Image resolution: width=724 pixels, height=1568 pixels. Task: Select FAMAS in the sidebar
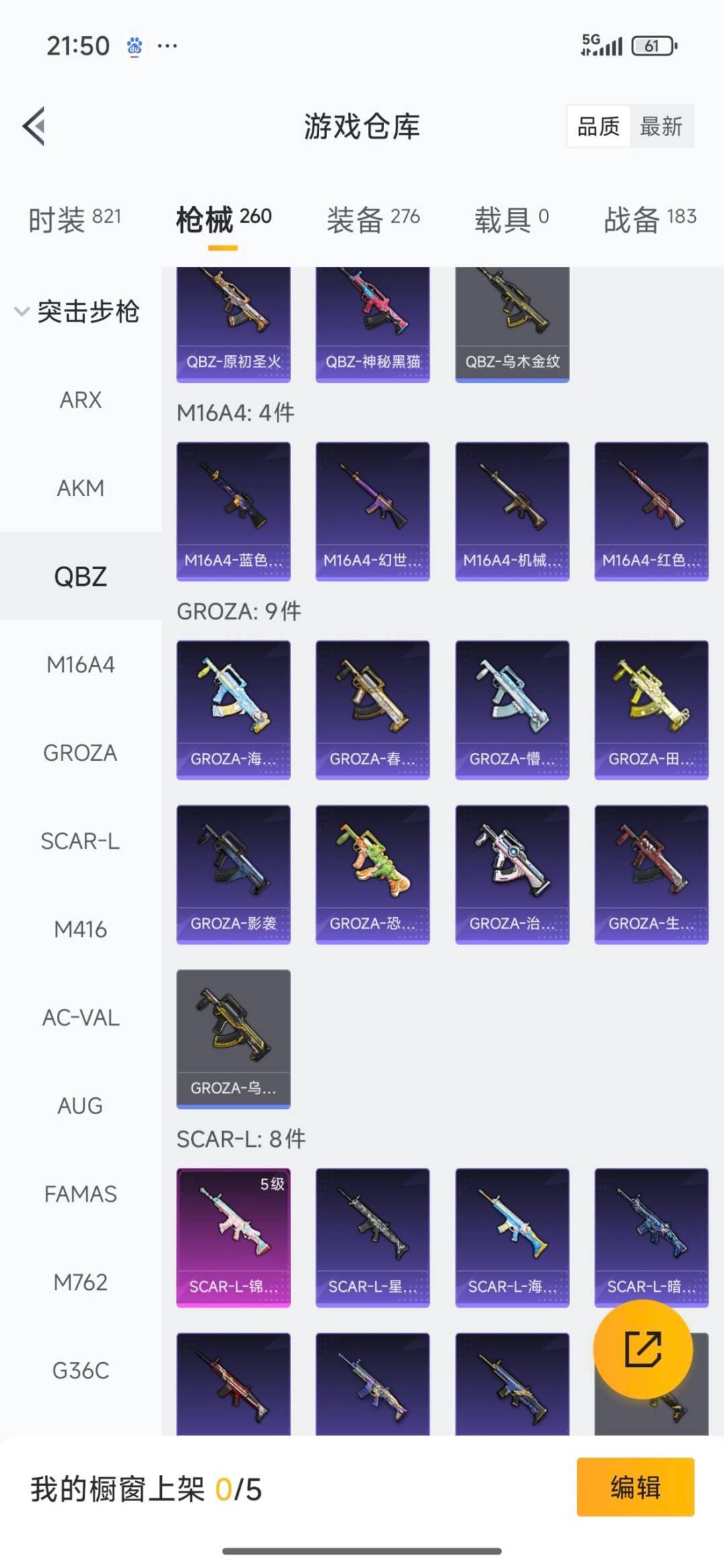click(x=80, y=1194)
